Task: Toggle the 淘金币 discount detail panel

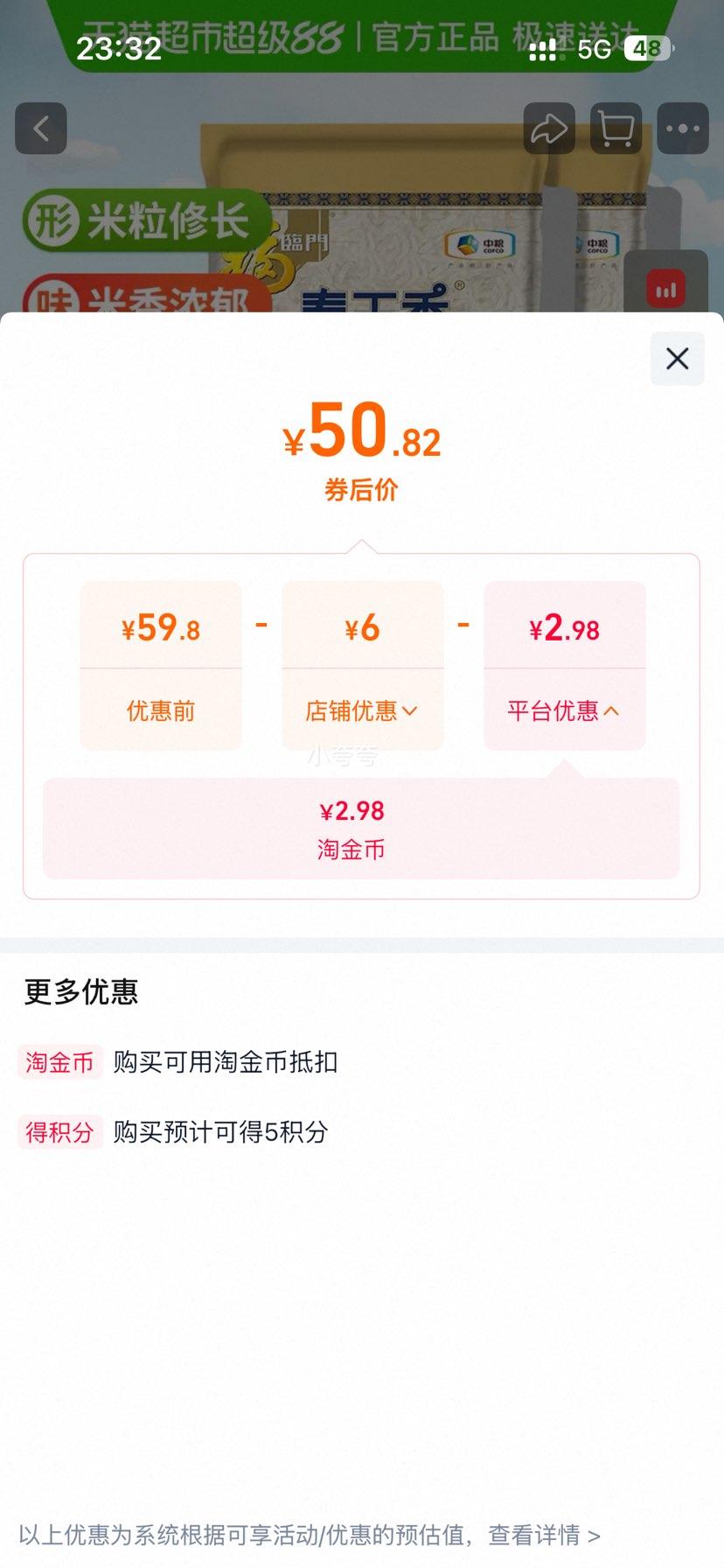Action: 361,828
